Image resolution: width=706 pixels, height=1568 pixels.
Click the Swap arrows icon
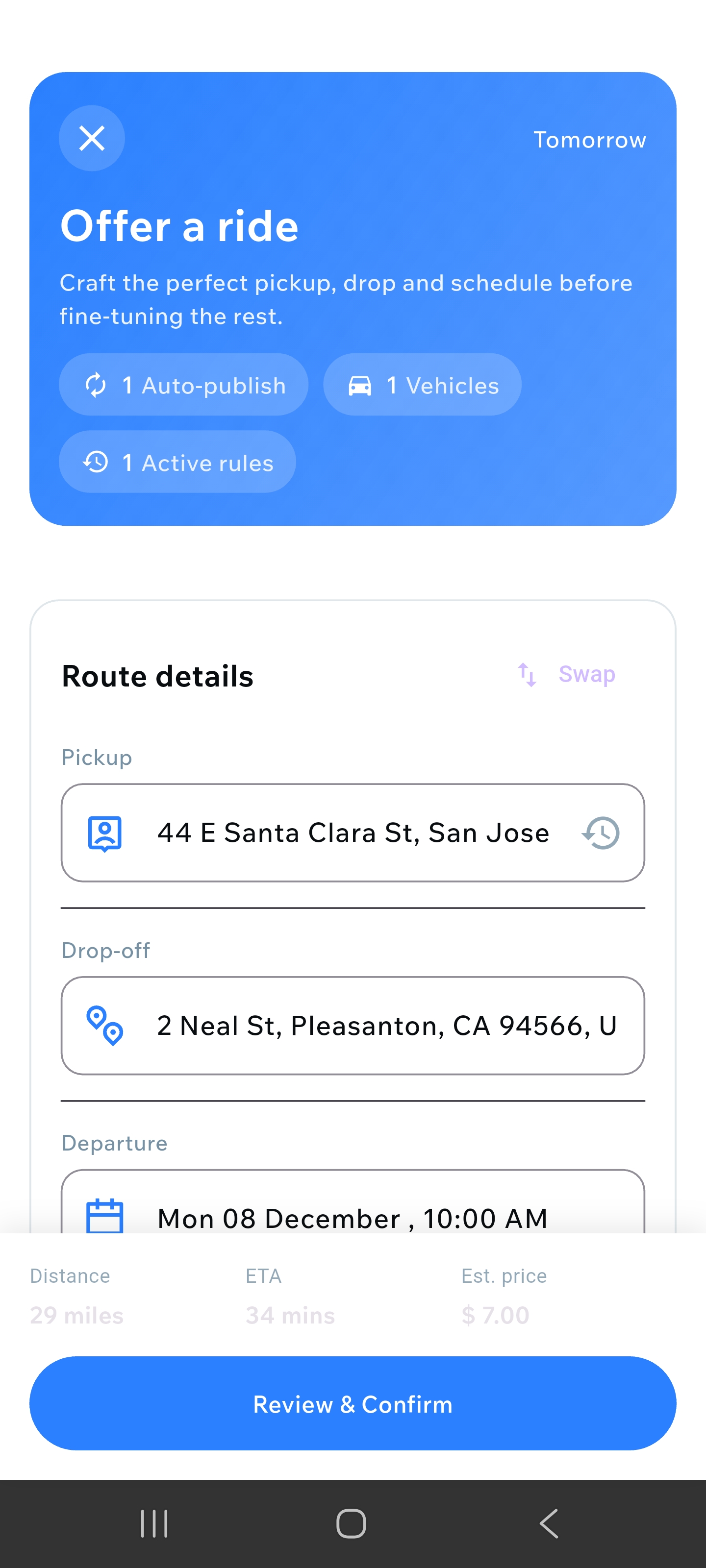[528, 674]
